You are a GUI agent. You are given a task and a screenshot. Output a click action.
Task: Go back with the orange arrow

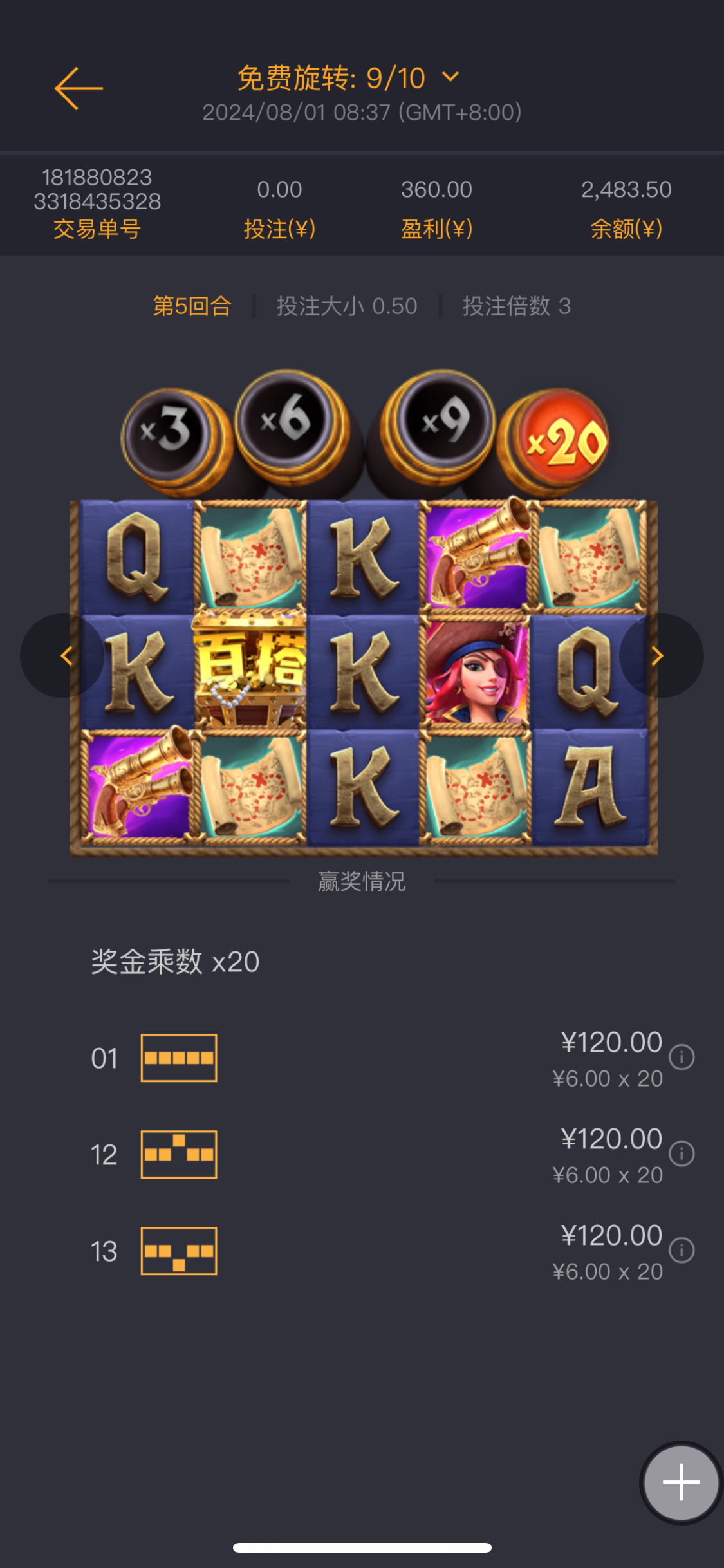[79, 89]
